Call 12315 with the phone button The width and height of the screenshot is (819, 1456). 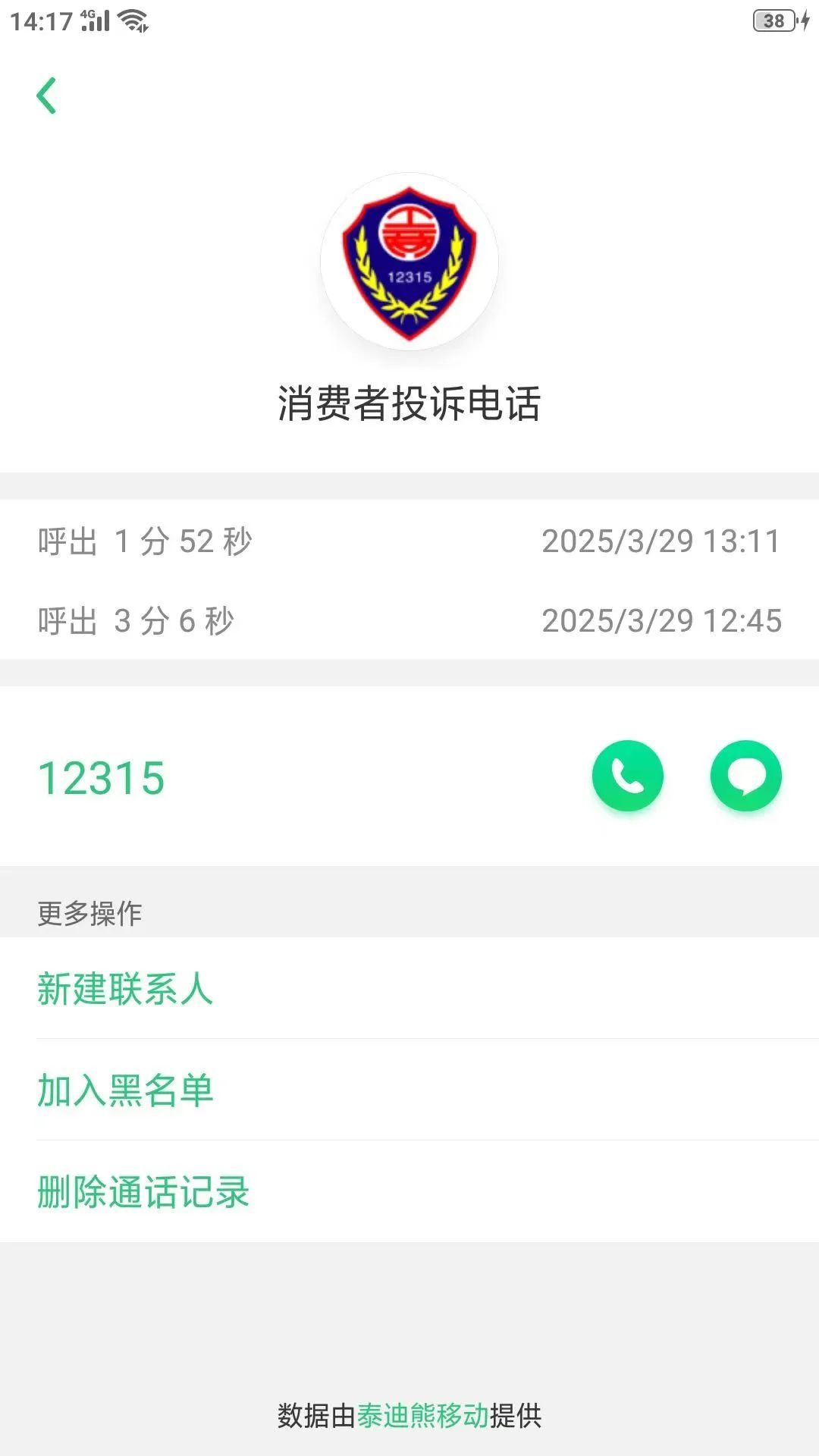point(627,776)
